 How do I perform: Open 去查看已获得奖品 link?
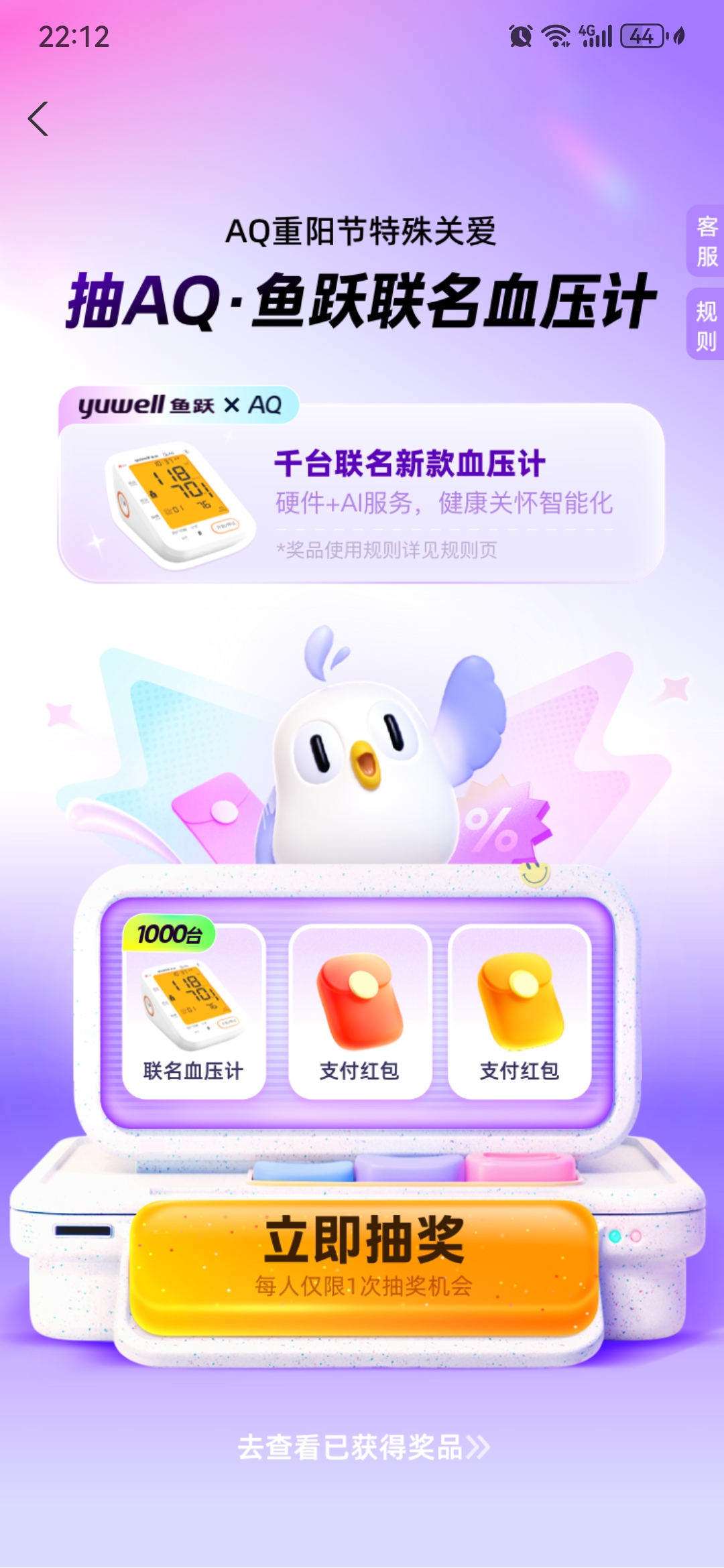363,1447
